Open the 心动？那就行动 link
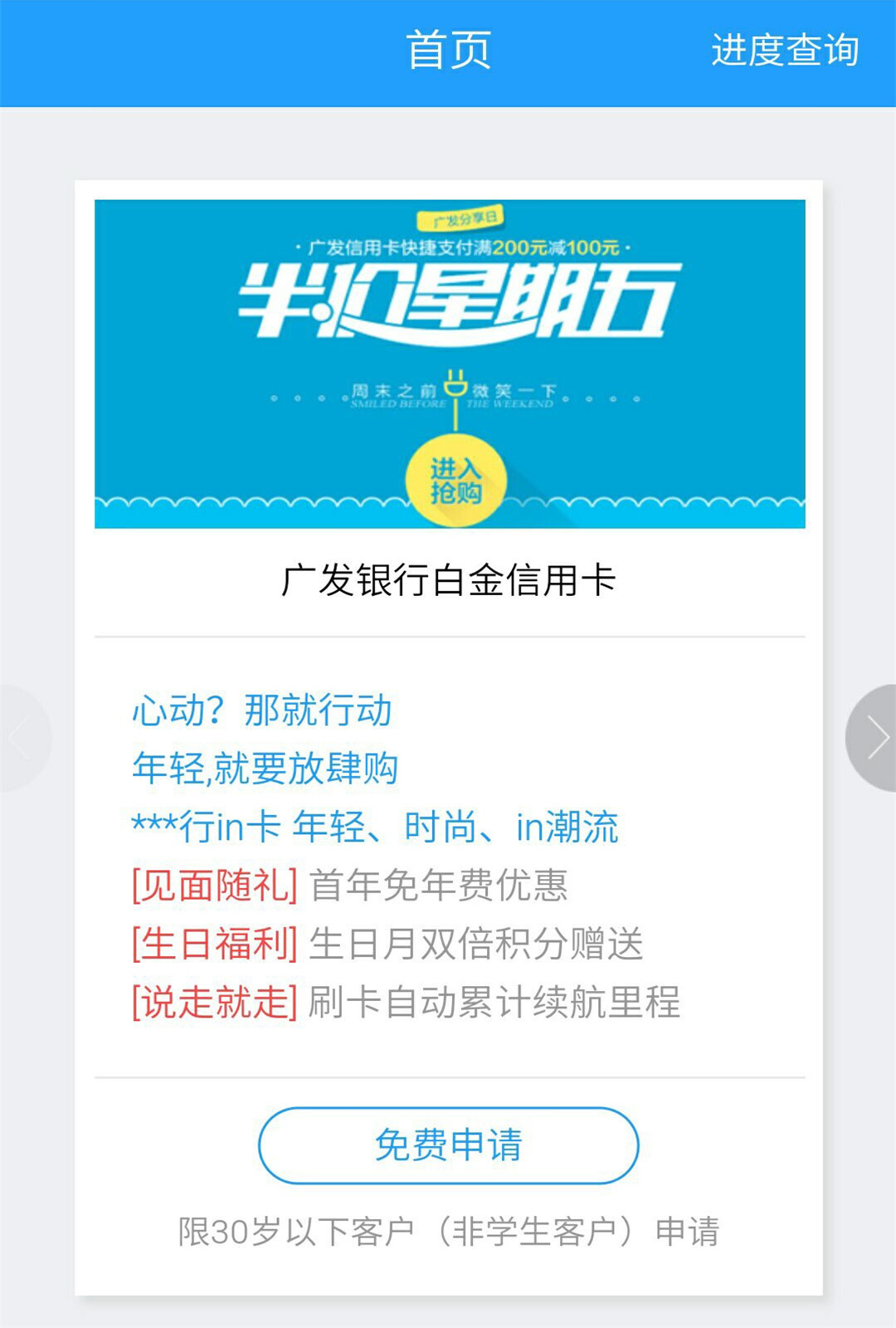Viewport: 896px width, 1328px height. tap(262, 710)
